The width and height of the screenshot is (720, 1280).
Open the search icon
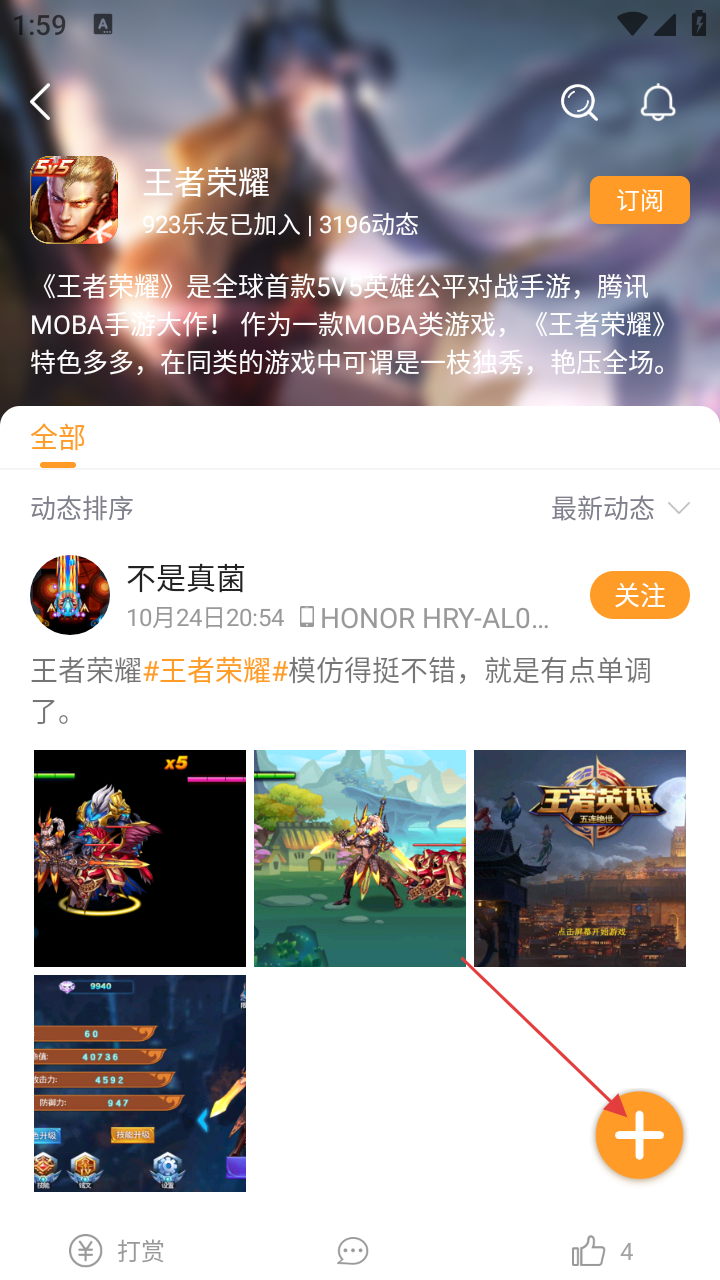coord(578,102)
